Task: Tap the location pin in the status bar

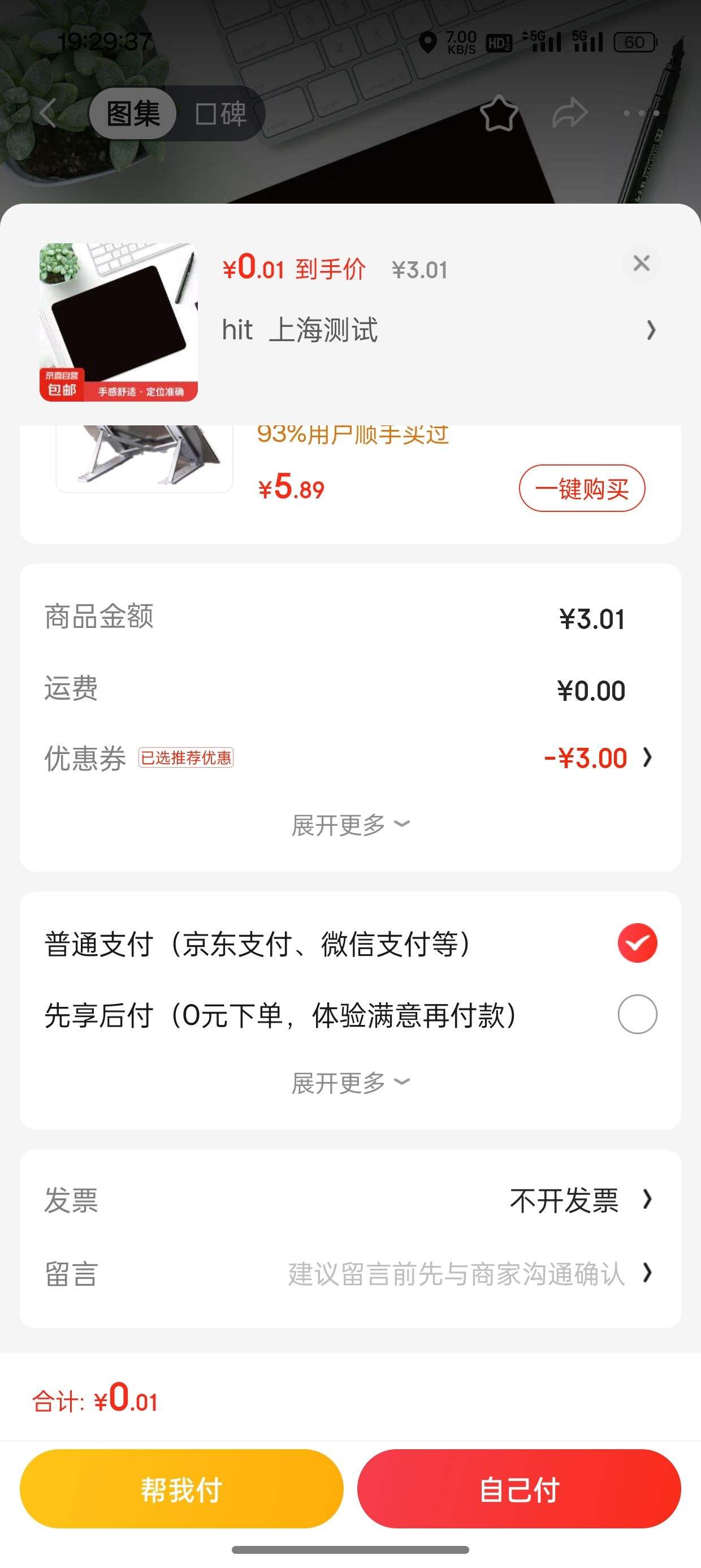Action: [x=430, y=41]
